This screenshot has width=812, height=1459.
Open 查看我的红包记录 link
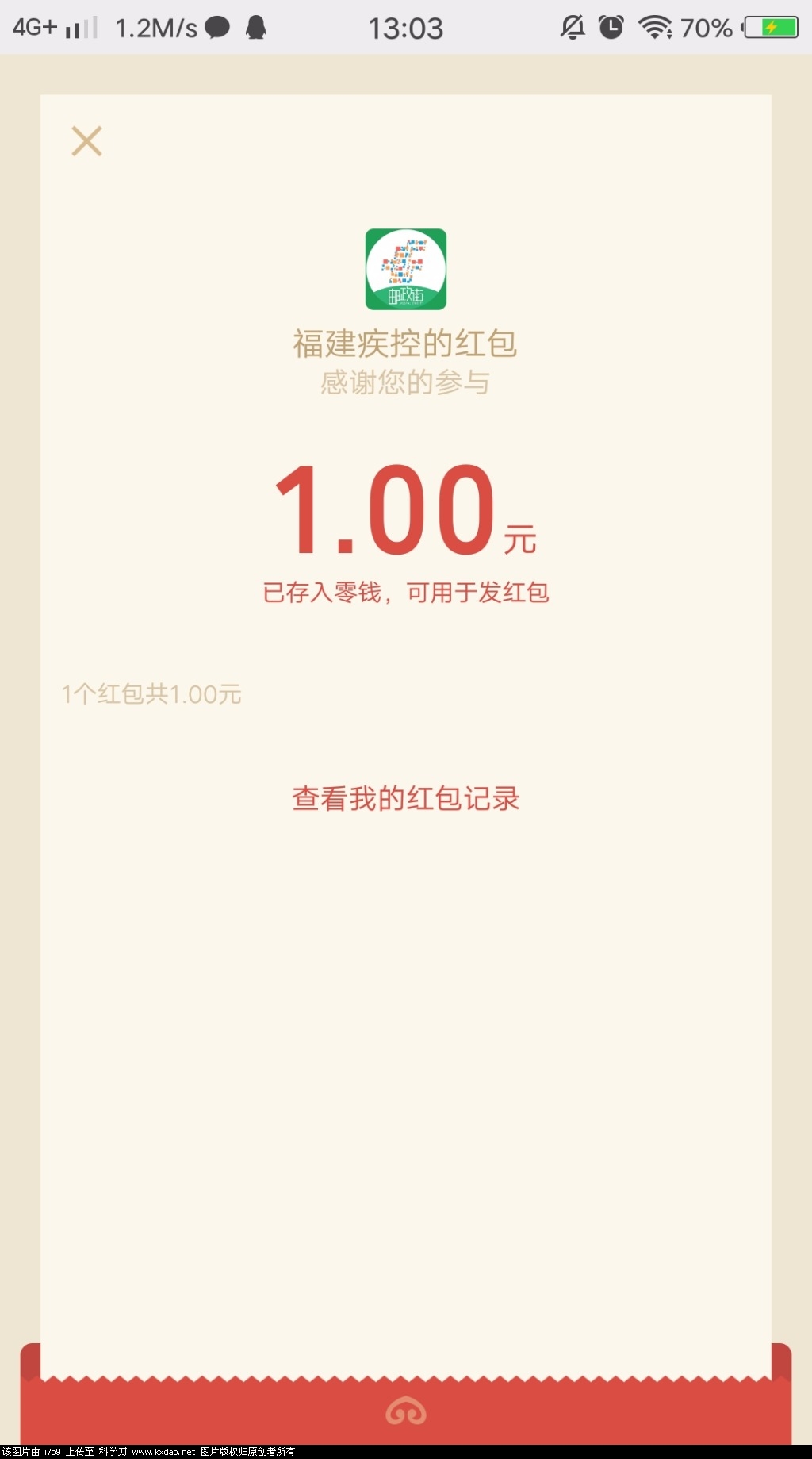point(405,798)
